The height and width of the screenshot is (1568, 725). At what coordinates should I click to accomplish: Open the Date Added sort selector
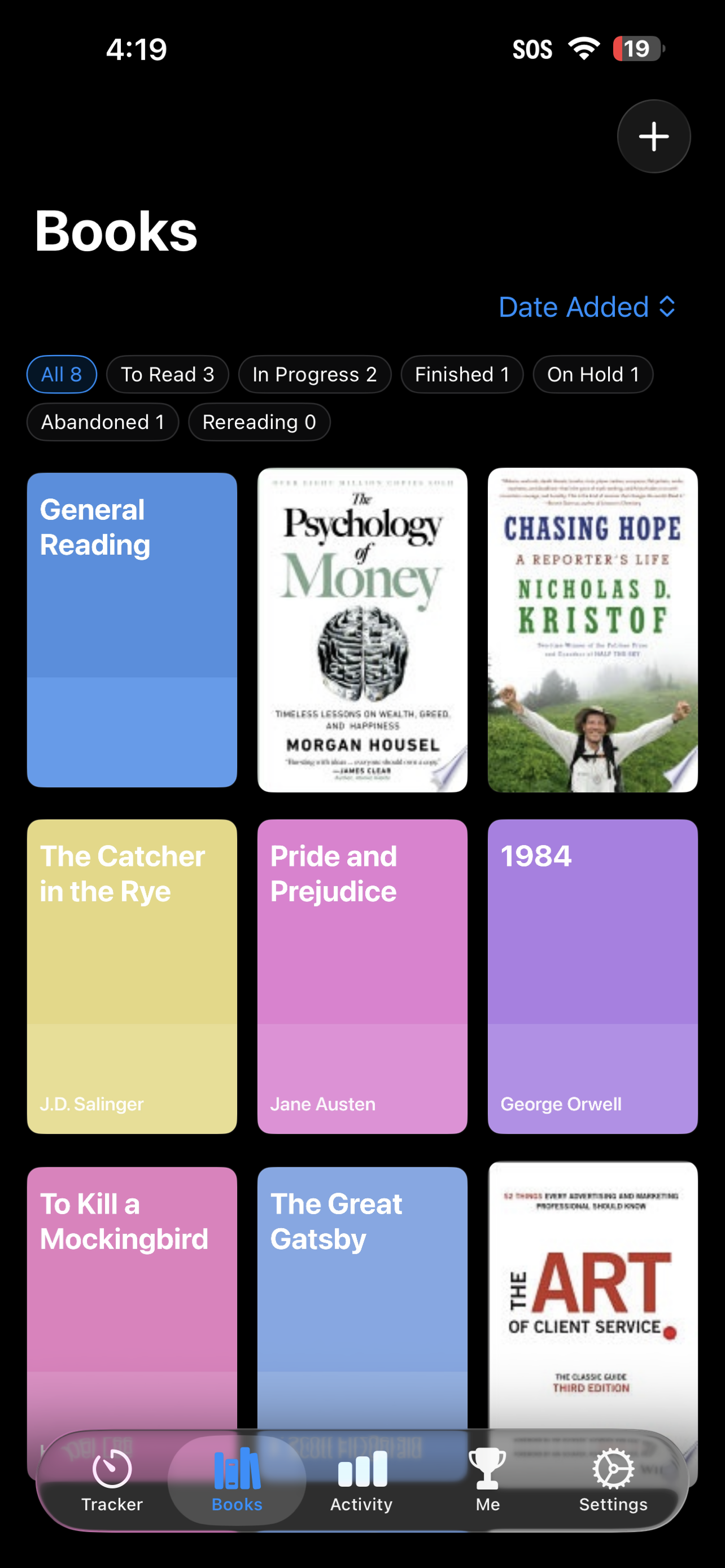pos(586,307)
